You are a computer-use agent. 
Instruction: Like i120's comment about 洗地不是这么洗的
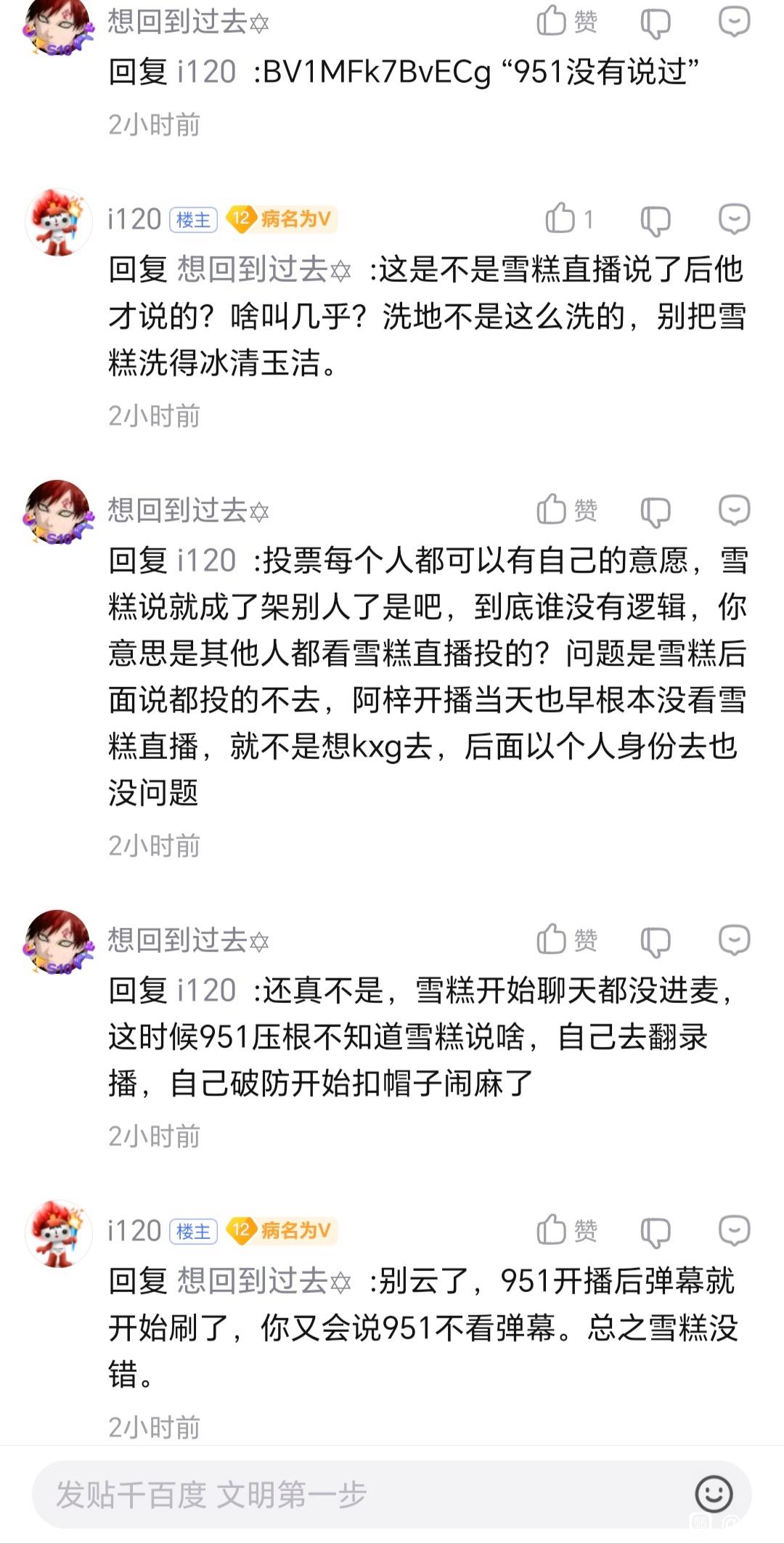click(569, 219)
